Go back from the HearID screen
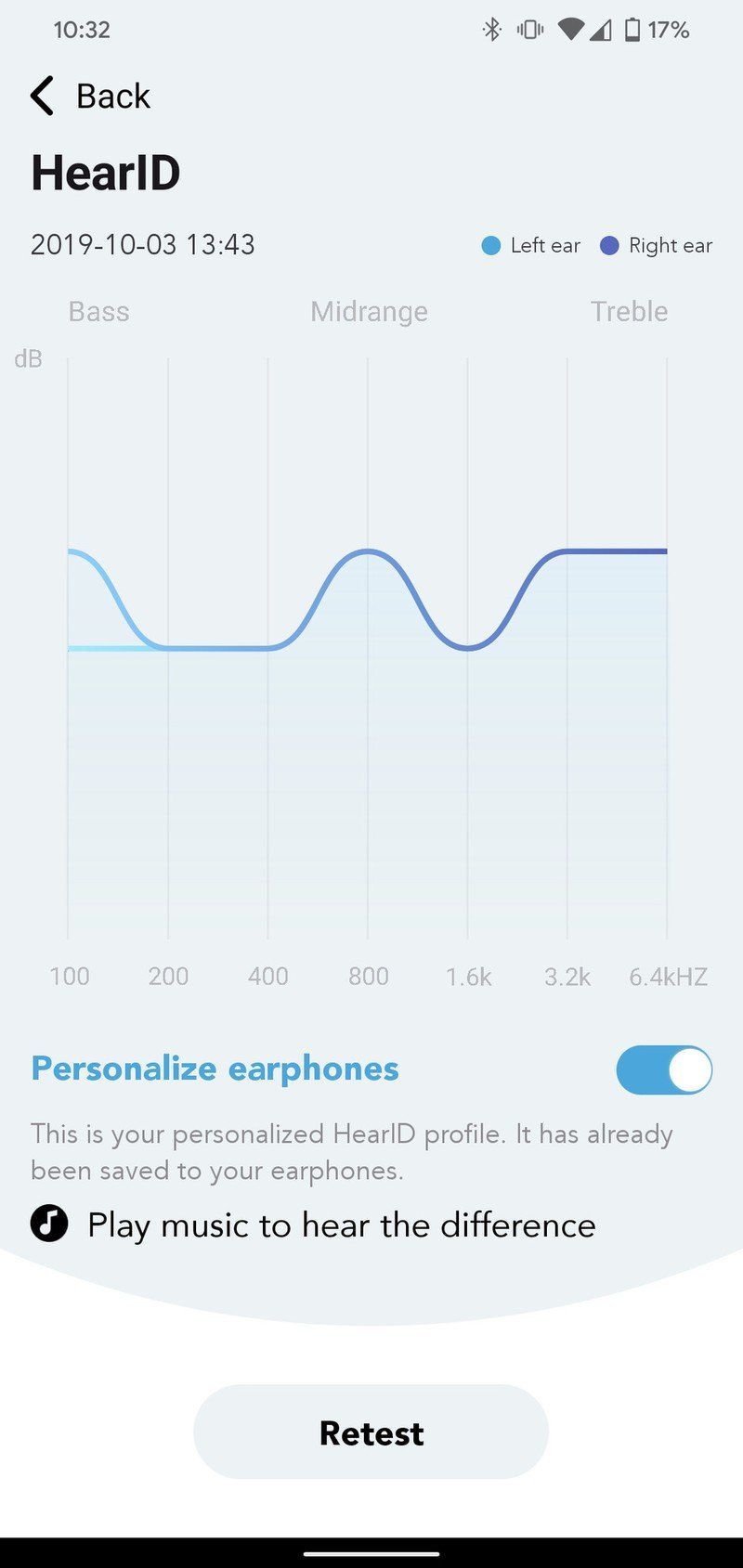The height and width of the screenshot is (1568, 743). point(90,96)
